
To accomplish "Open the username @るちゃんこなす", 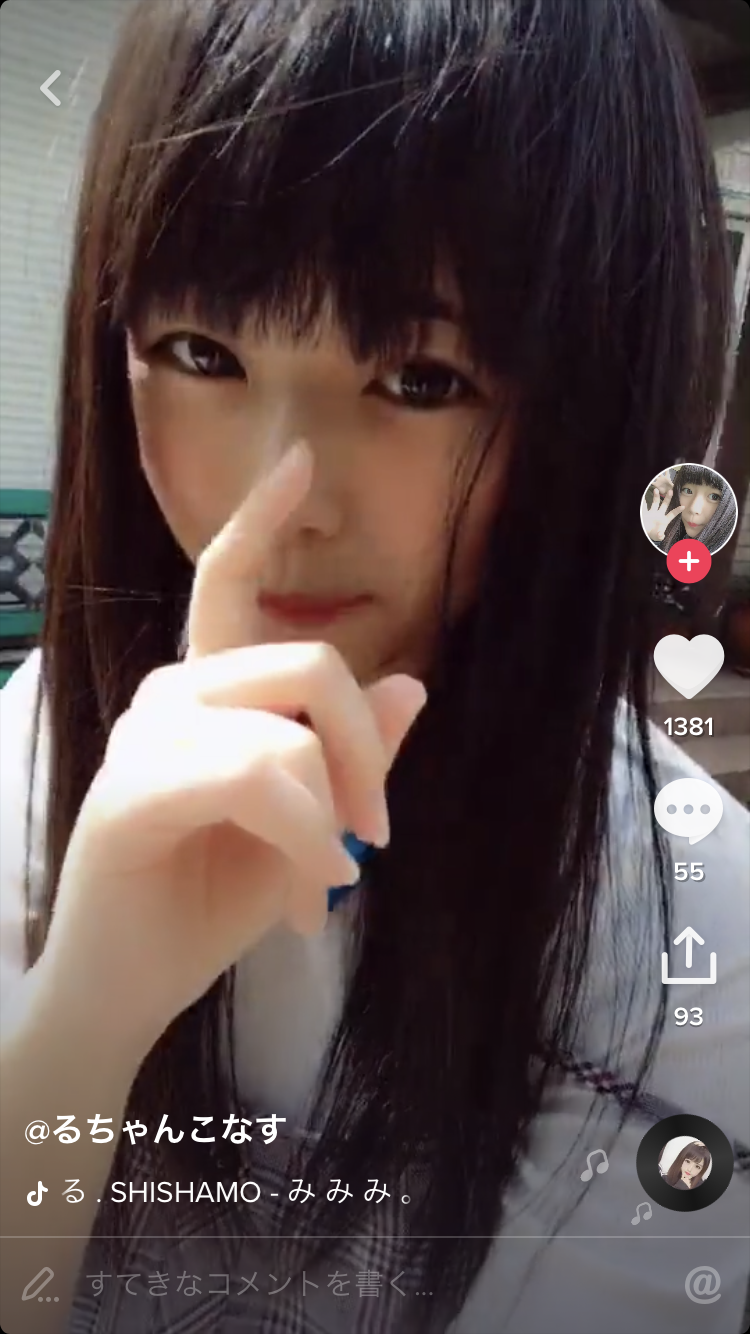I will point(155,1130).
